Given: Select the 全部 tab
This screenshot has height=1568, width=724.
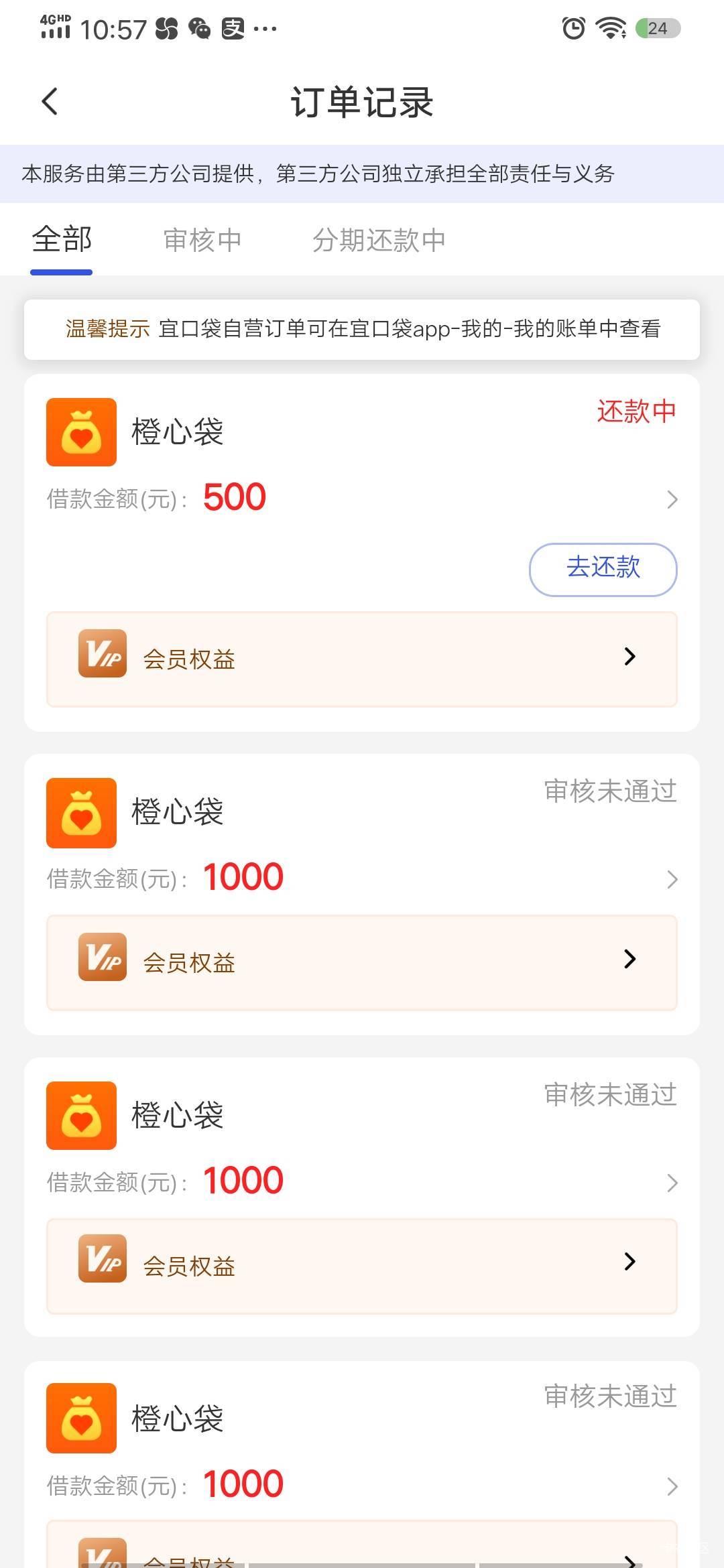Looking at the screenshot, I should coord(62,240).
